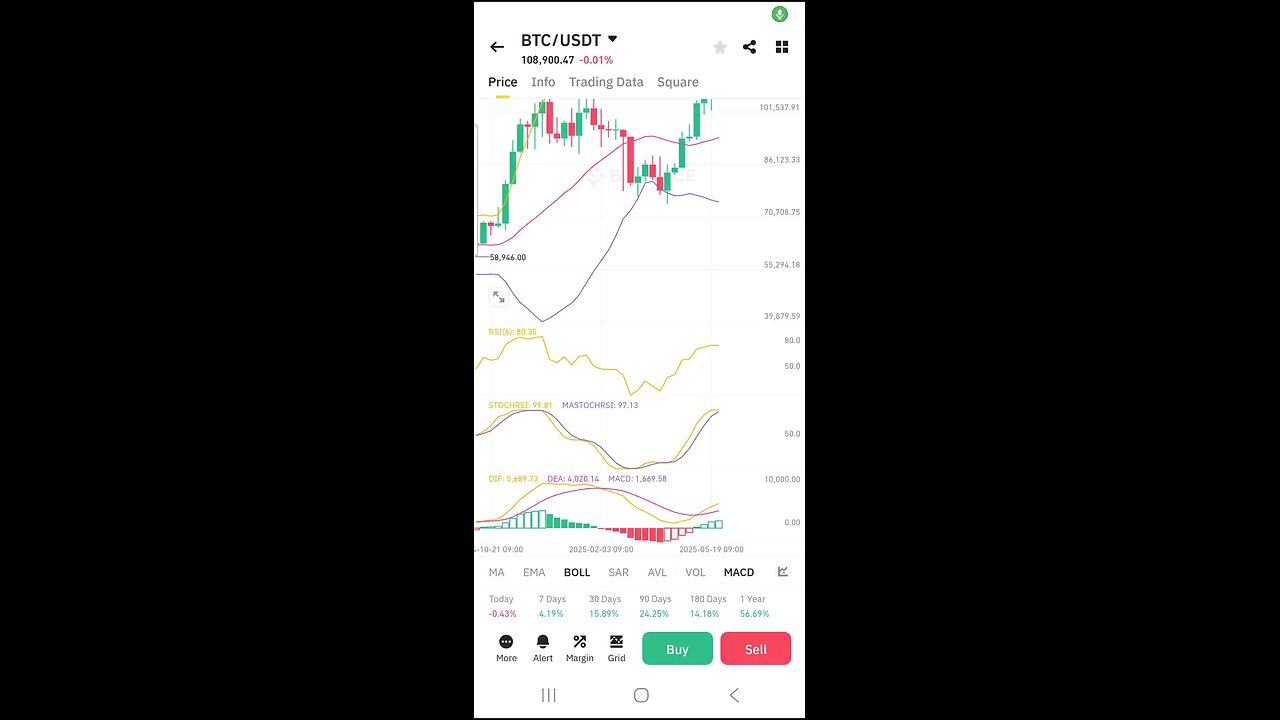Select the MA indicator

[497, 572]
